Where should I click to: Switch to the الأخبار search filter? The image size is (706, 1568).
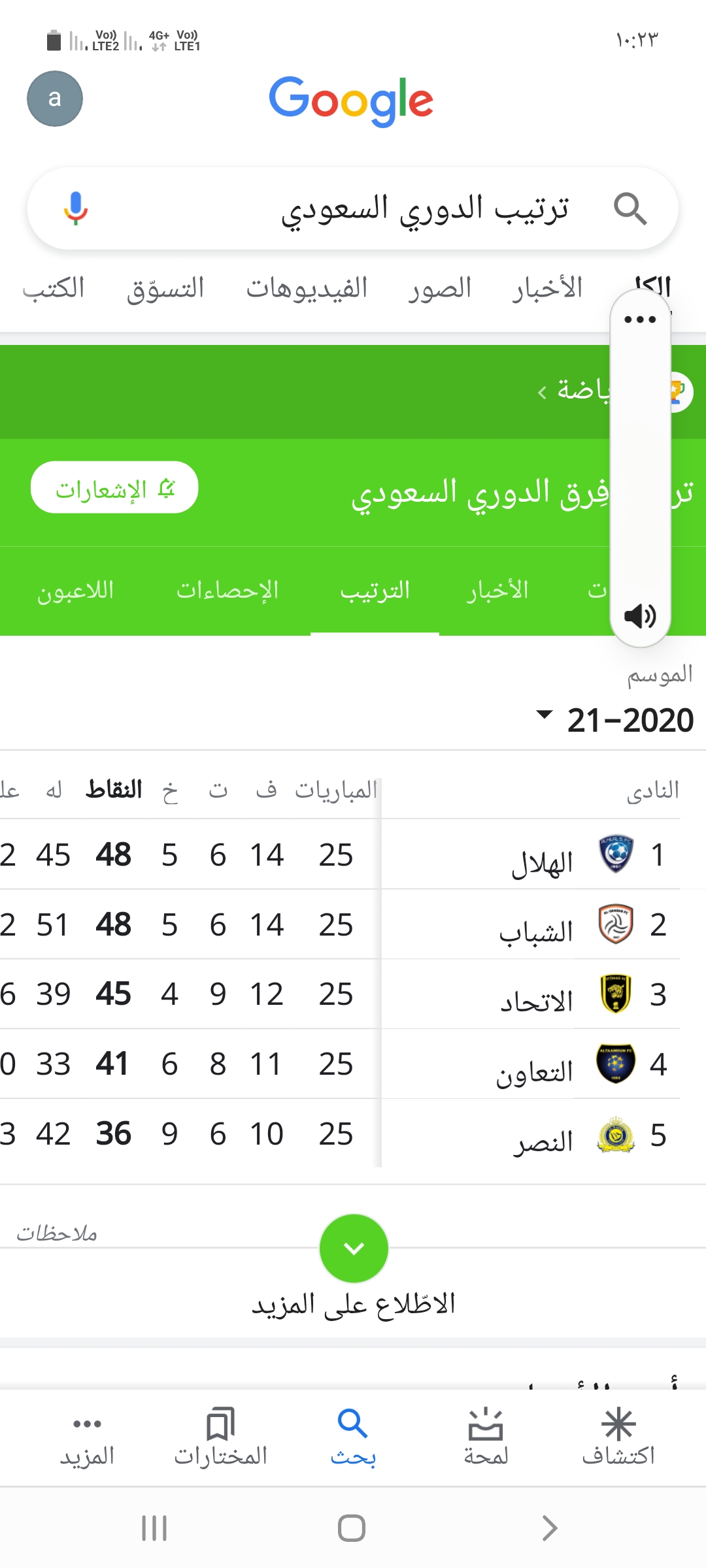click(548, 288)
